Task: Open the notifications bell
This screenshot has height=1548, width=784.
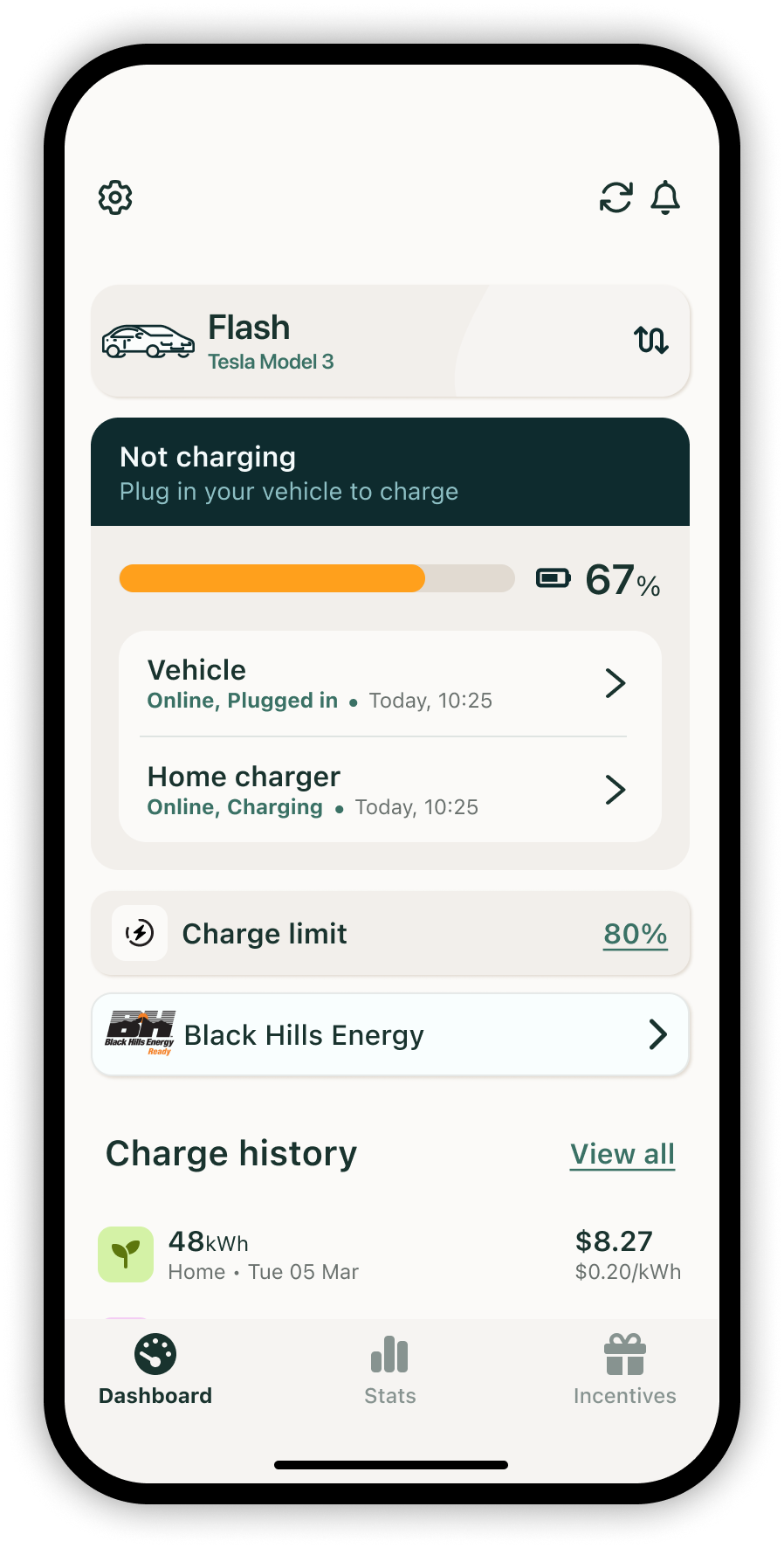Action: [665, 197]
